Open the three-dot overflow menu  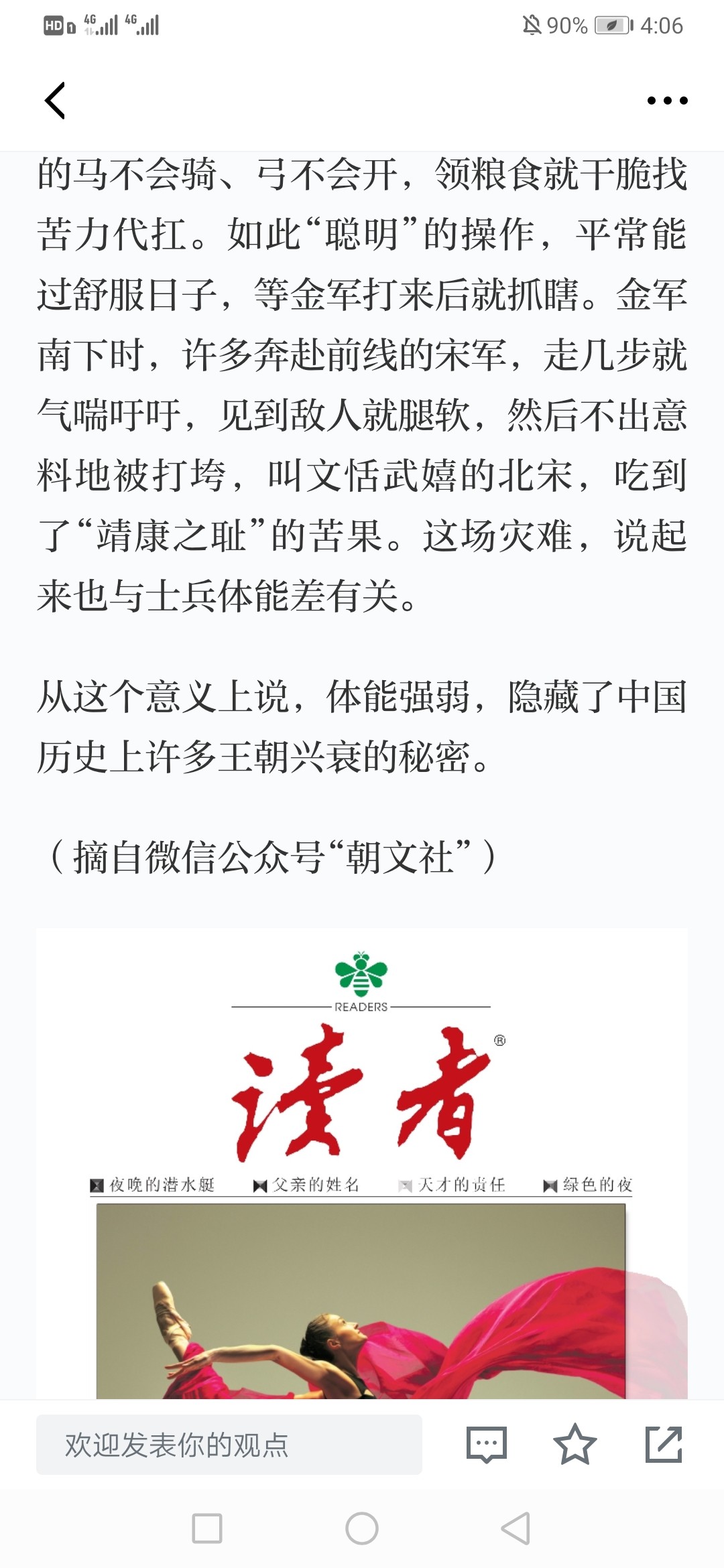667,101
